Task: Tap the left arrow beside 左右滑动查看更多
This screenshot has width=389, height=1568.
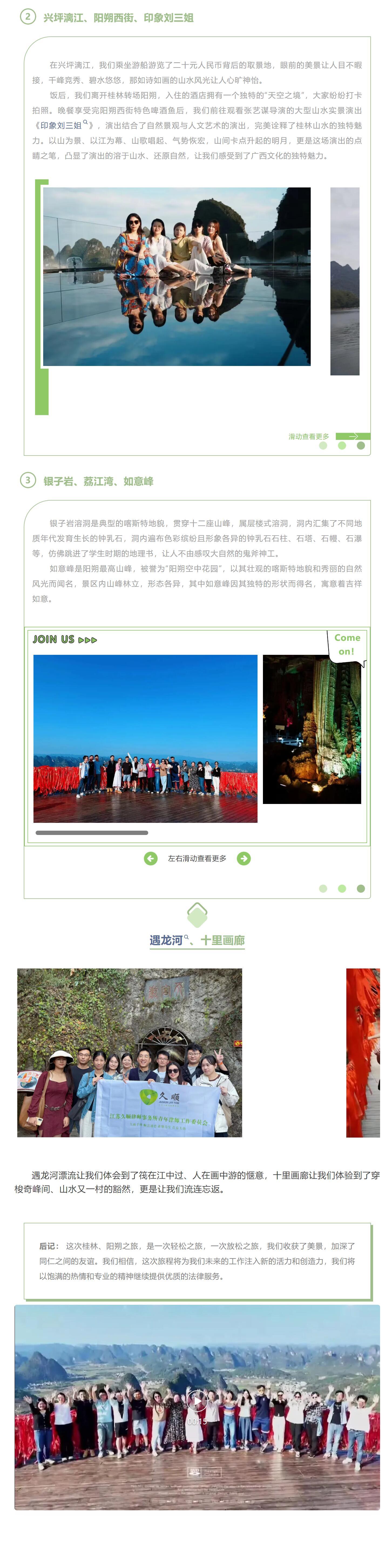Action: point(151,858)
